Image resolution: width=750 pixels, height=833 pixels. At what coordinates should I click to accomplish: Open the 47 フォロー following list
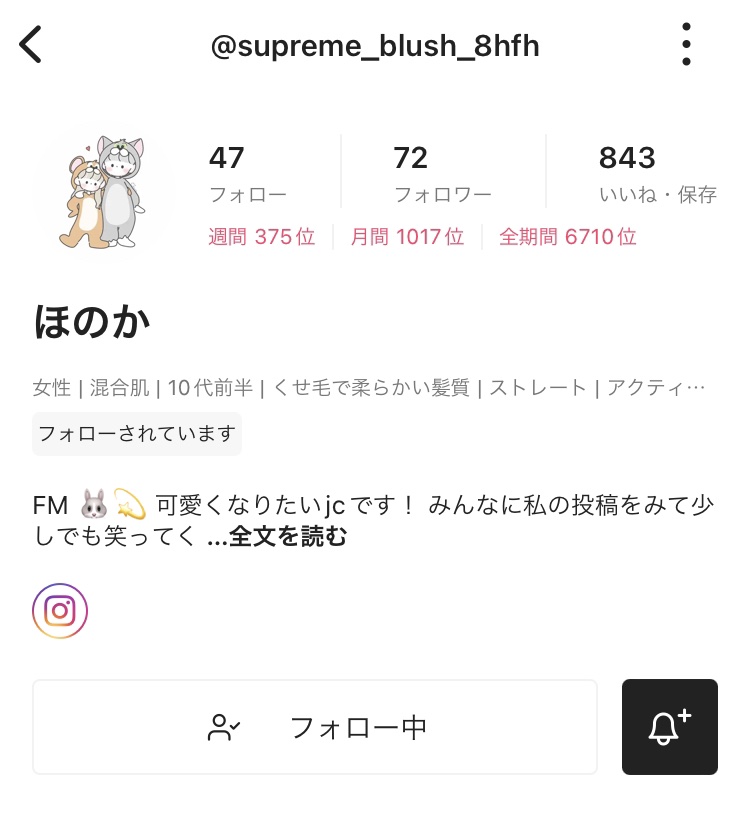click(228, 170)
